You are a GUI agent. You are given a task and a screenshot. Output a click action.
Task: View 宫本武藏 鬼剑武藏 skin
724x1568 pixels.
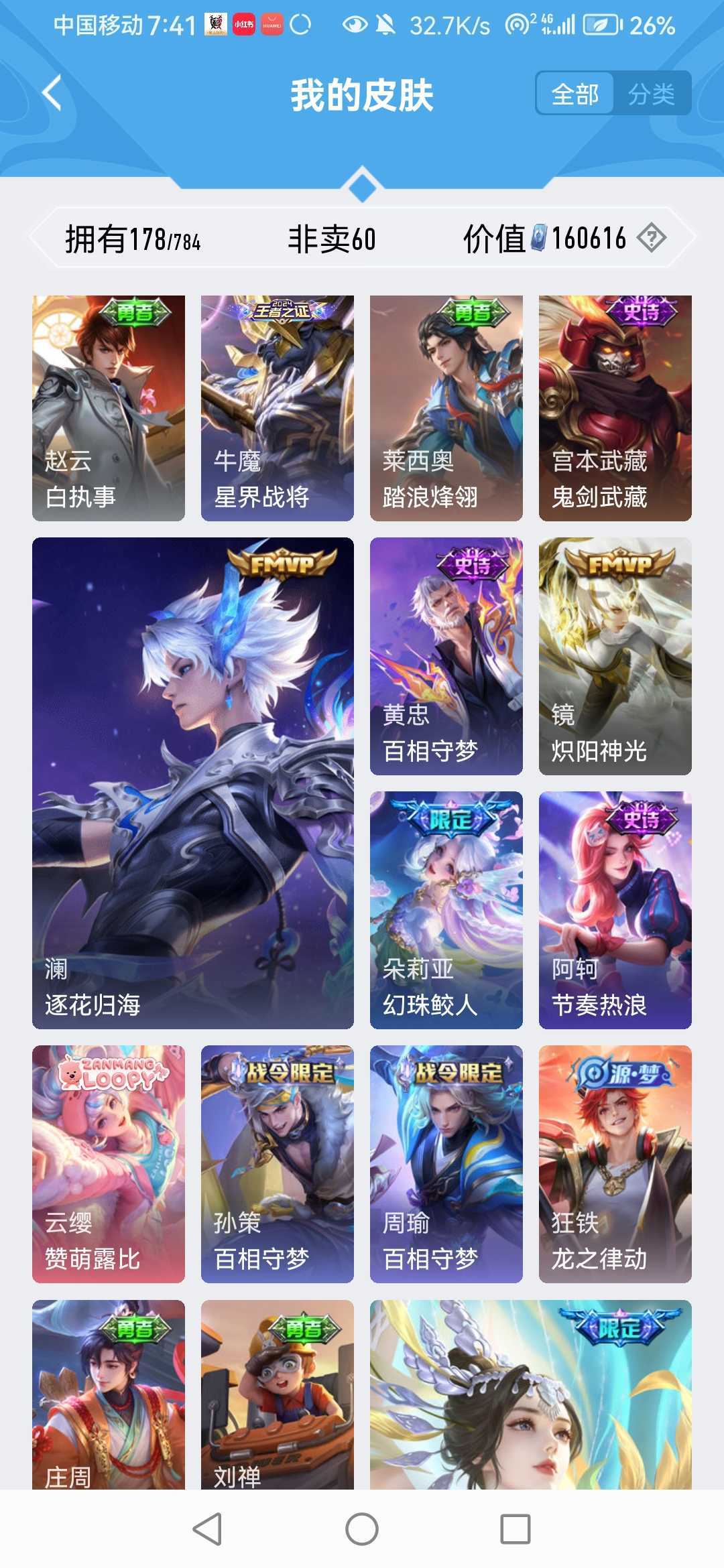click(615, 408)
